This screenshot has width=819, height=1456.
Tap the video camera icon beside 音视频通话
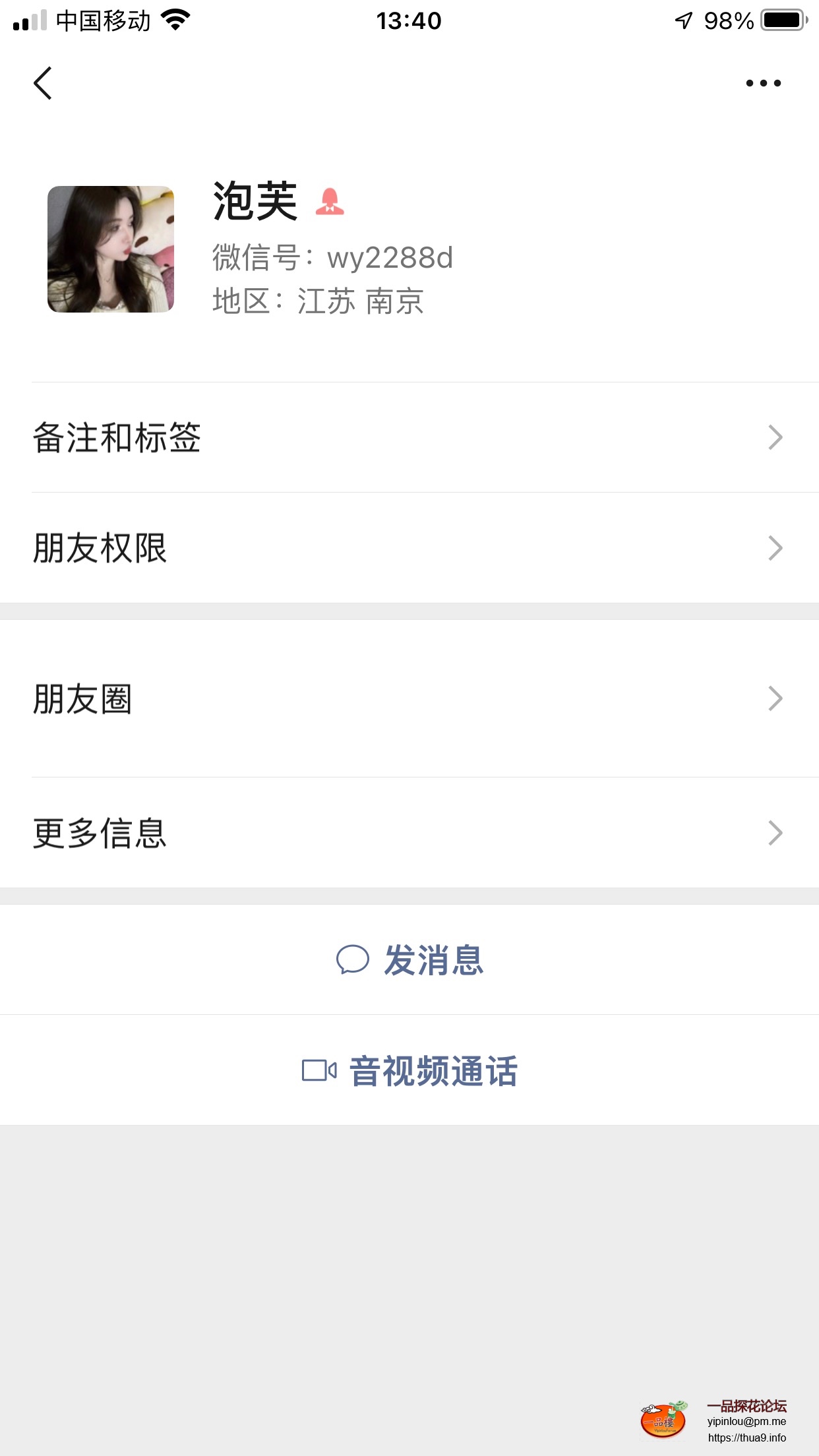318,1072
